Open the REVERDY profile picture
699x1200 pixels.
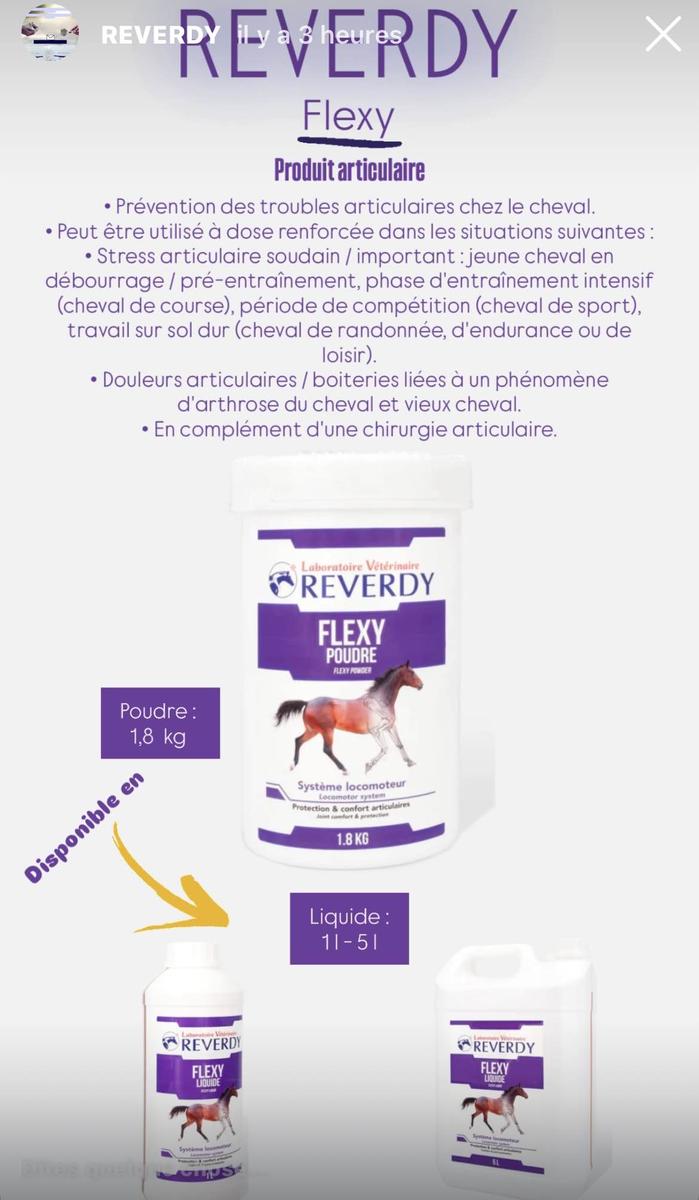(50, 33)
